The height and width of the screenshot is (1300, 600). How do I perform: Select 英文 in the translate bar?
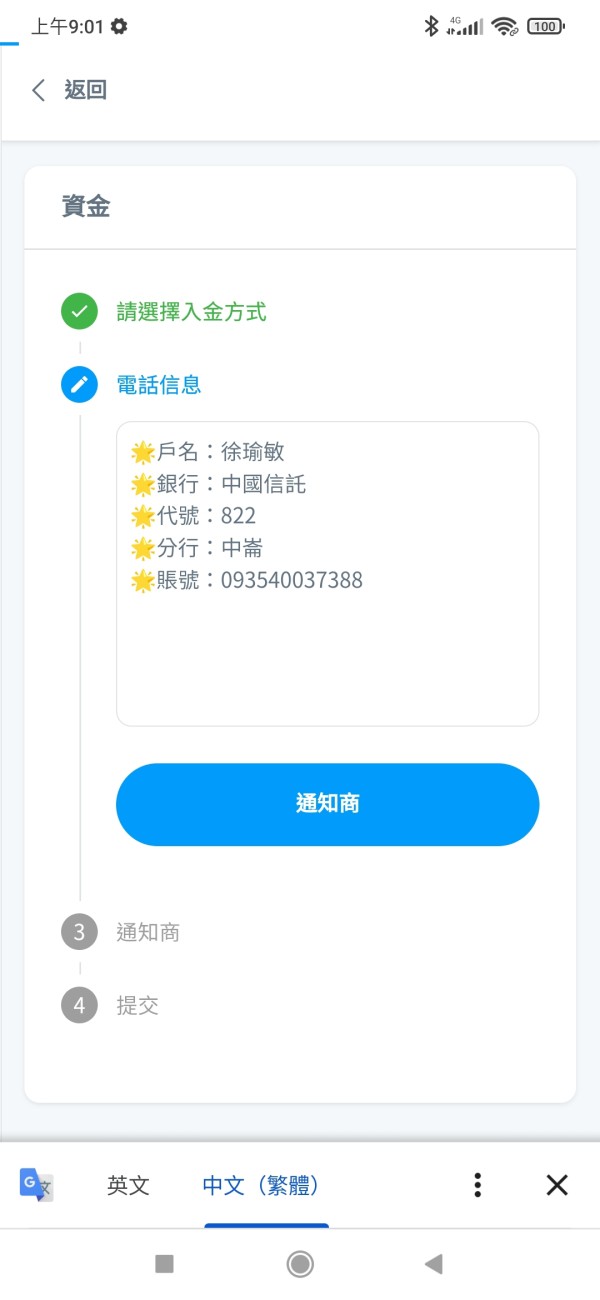pos(128,1186)
